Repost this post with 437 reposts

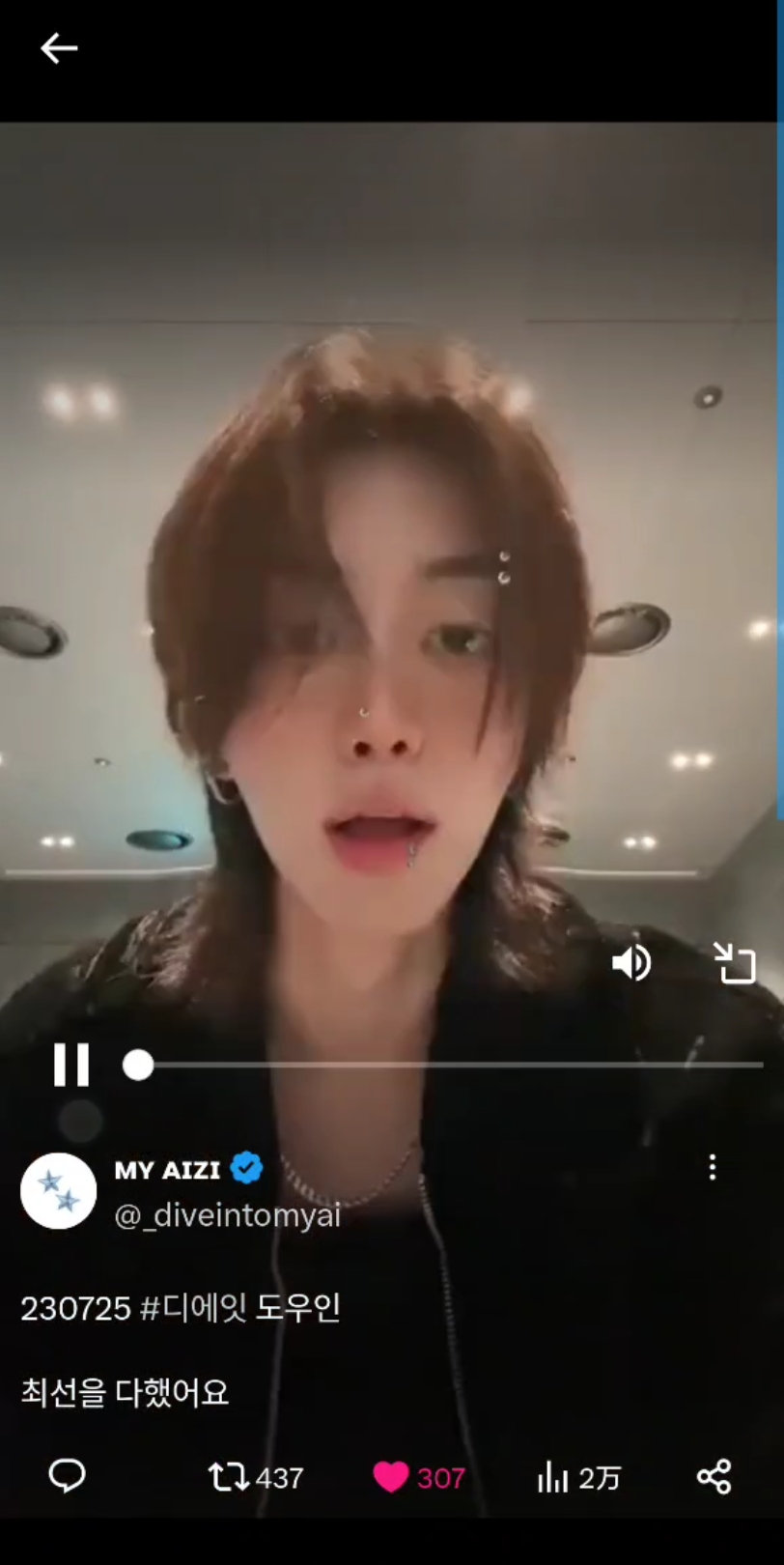256,1477
